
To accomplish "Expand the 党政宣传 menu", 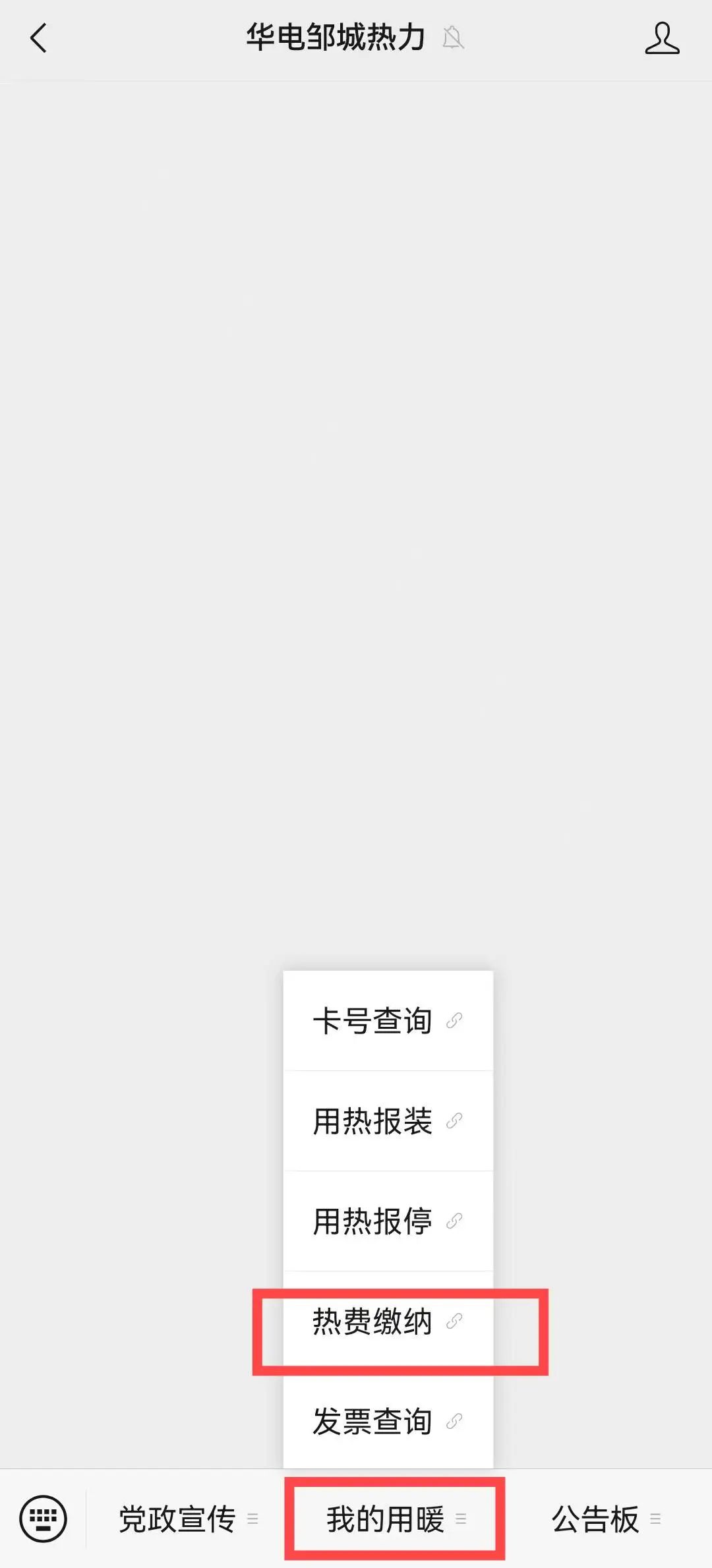I will [x=187, y=1519].
